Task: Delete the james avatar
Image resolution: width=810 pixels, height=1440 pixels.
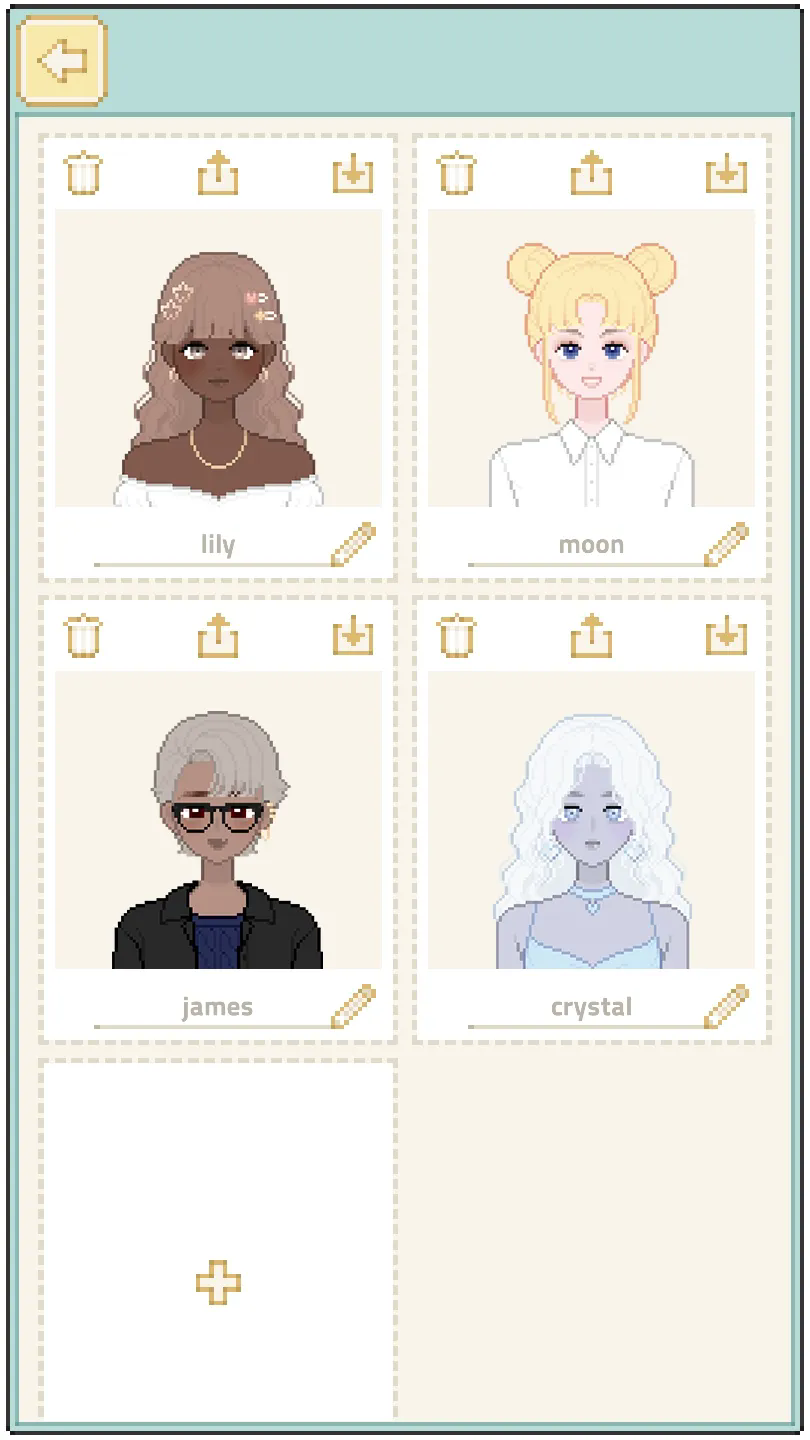Action: [x=84, y=635]
